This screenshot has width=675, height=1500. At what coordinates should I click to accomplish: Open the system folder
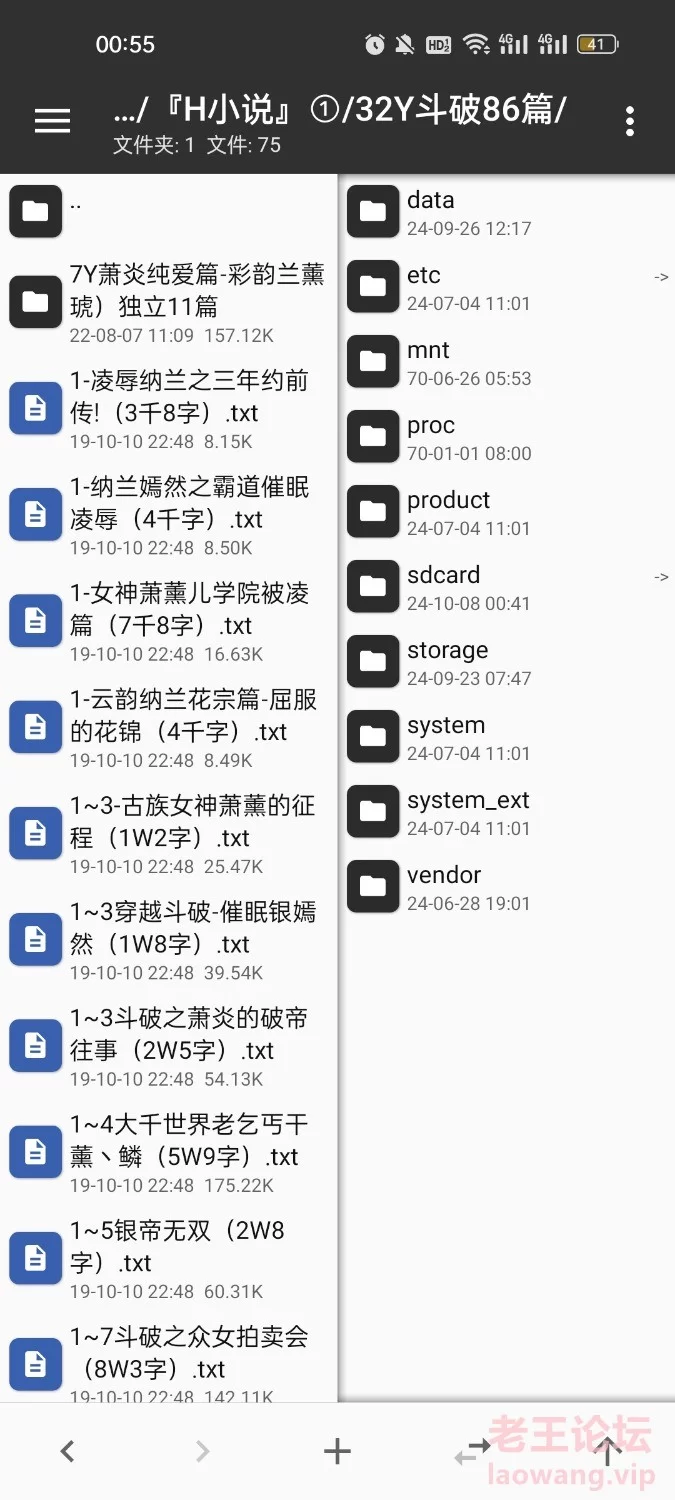tap(506, 737)
